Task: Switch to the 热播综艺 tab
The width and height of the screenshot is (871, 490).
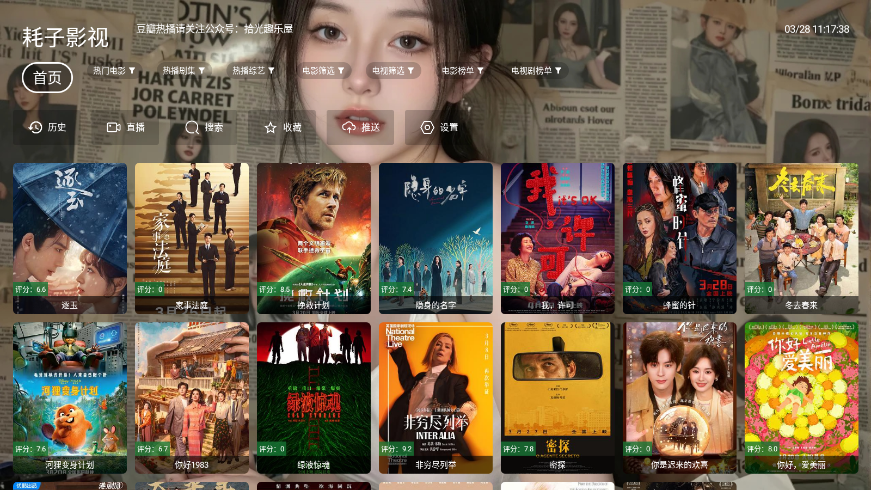Action: (254, 71)
